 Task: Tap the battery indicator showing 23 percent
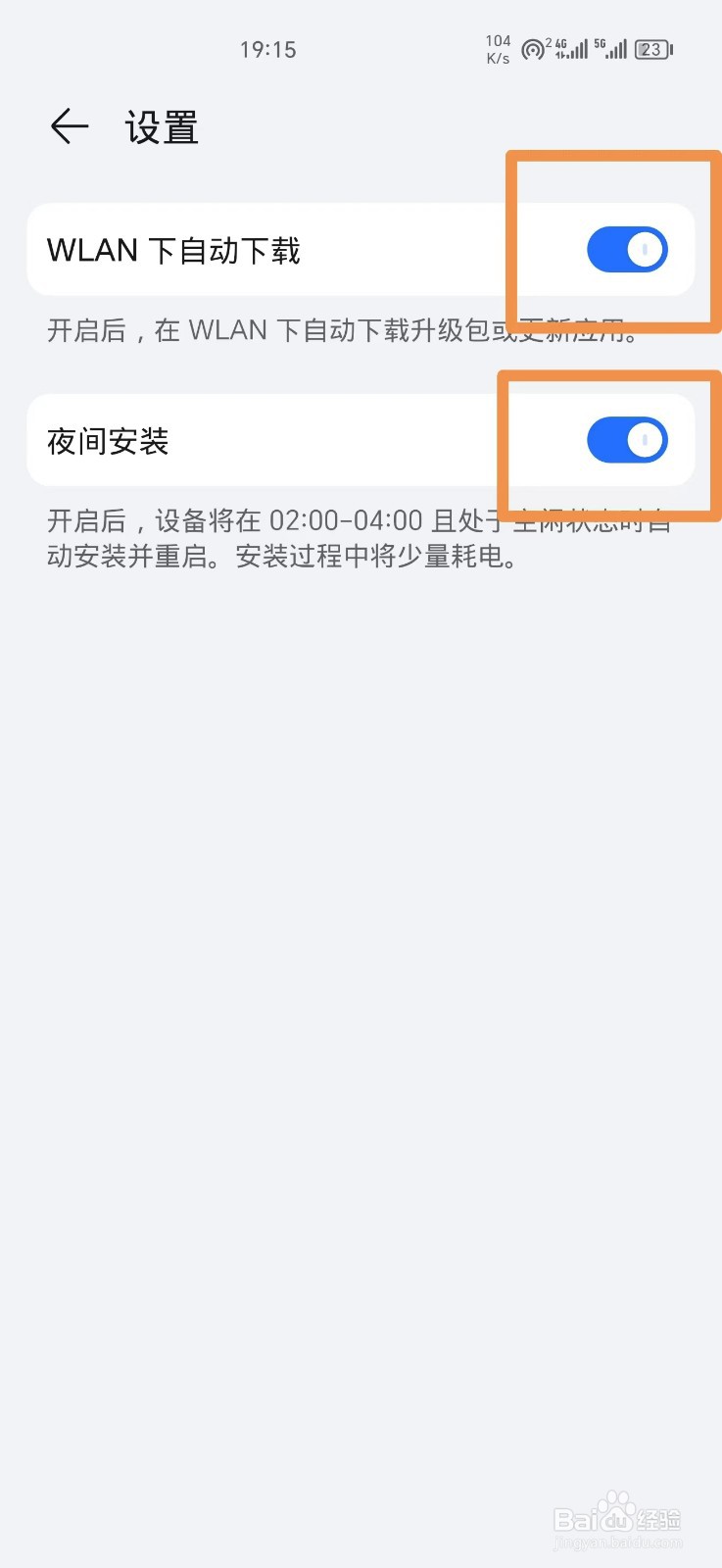coord(652,49)
